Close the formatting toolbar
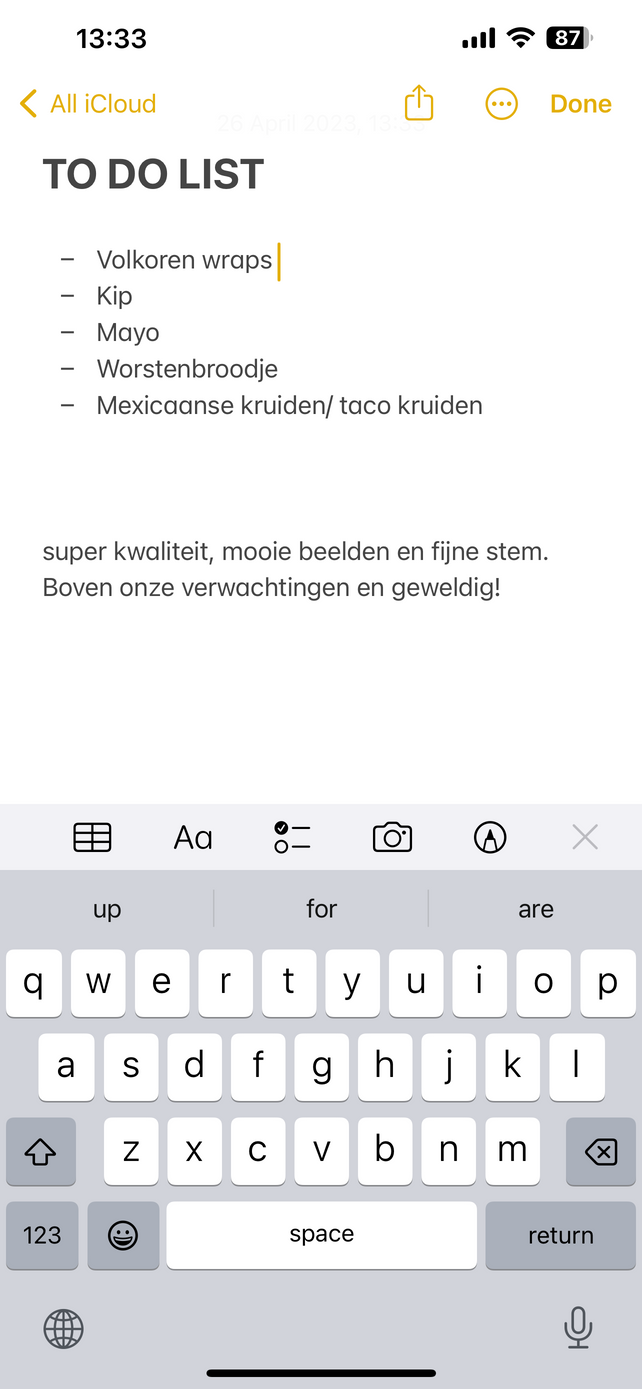Image resolution: width=642 pixels, height=1389 pixels. [585, 837]
